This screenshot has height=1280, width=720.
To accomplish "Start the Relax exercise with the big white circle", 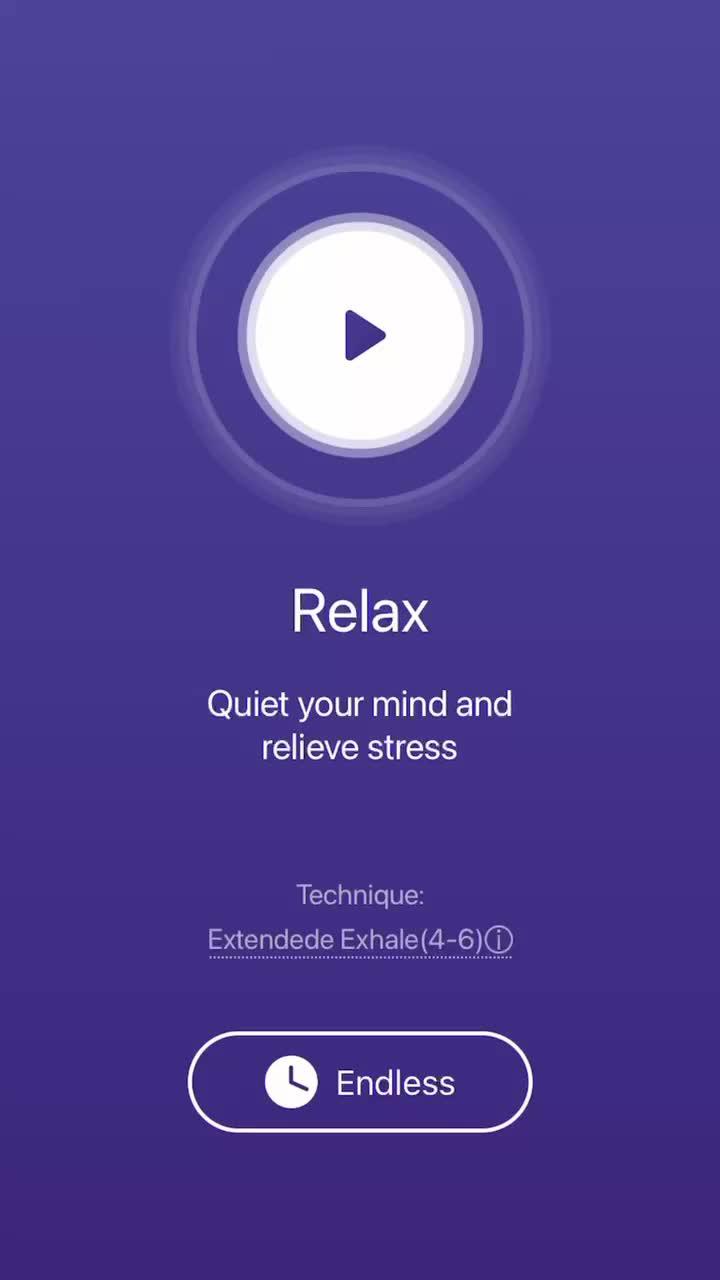I will point(360,336).
